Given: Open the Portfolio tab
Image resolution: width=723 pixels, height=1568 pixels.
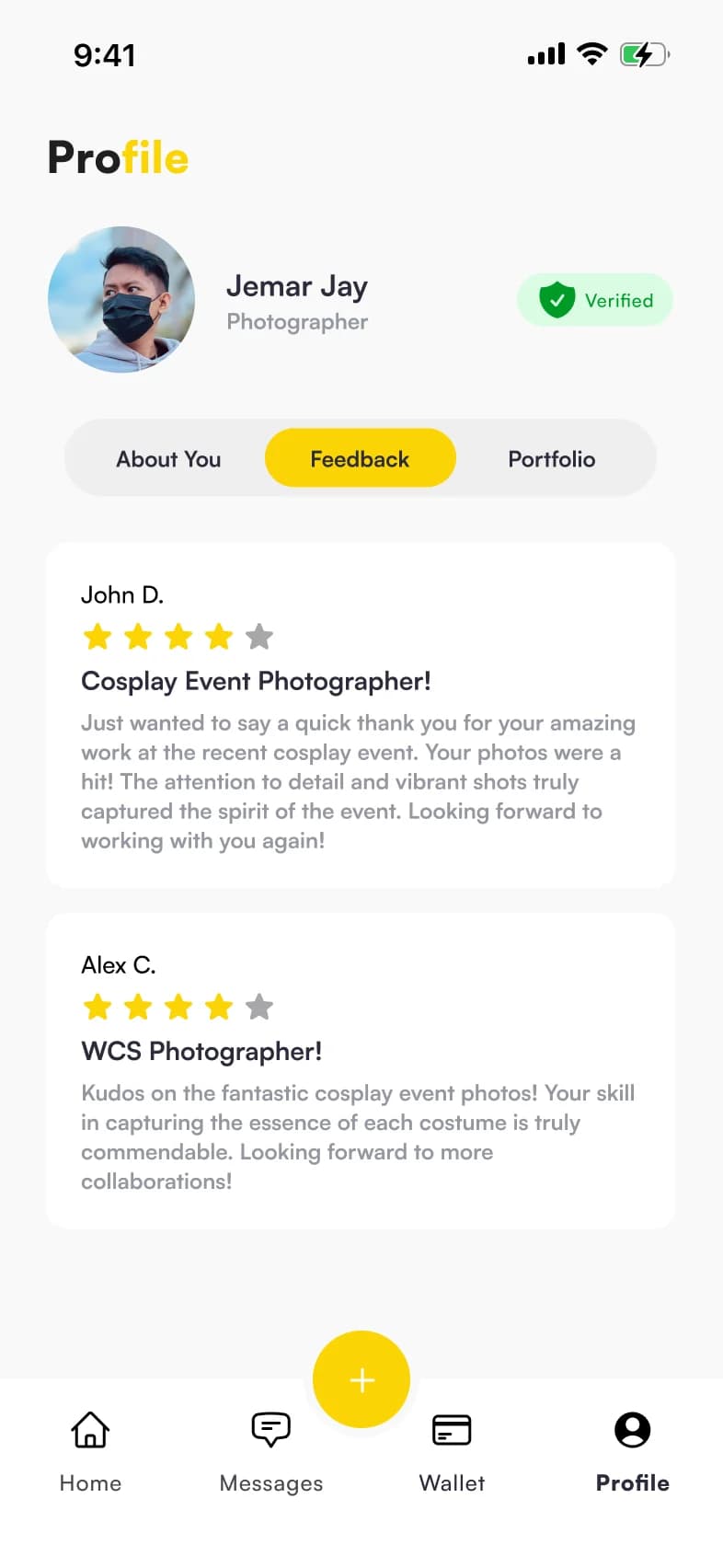Looking at the screenshot, I should coord(552,458).
